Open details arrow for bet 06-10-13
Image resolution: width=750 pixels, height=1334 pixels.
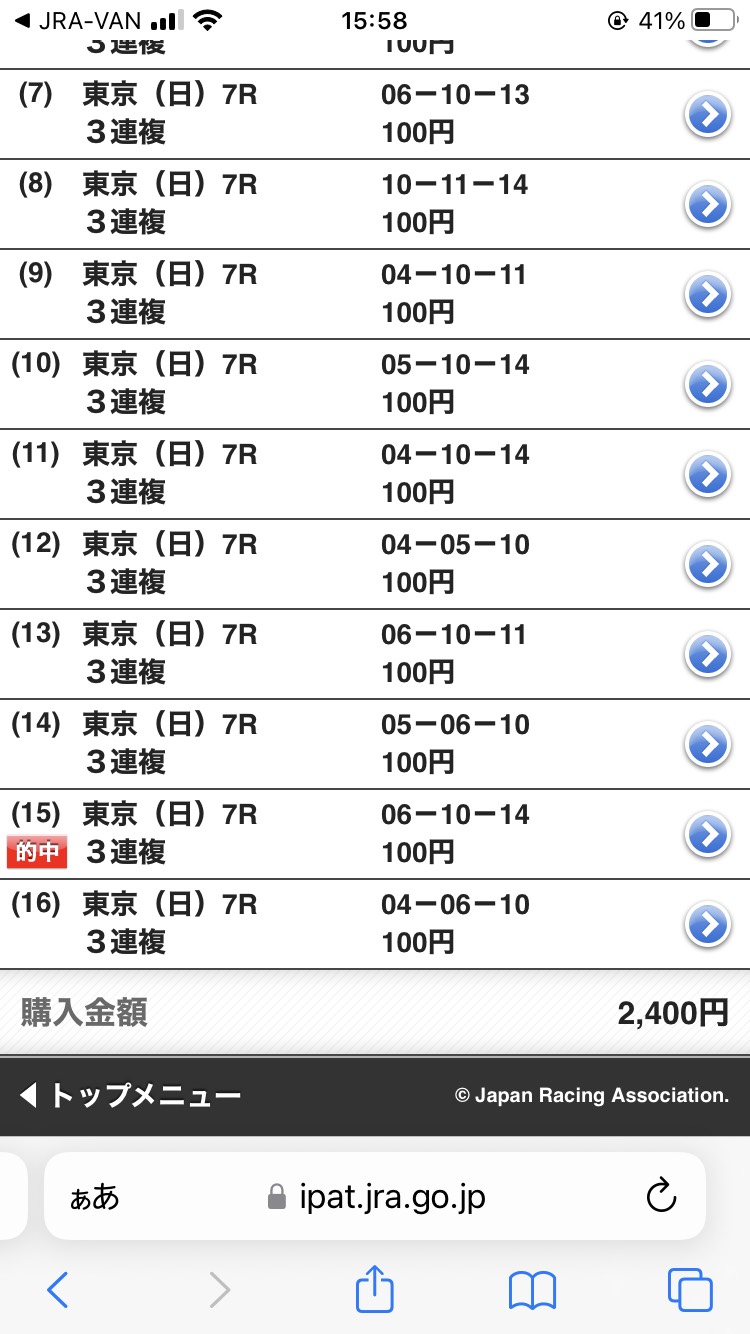[708, 116]
